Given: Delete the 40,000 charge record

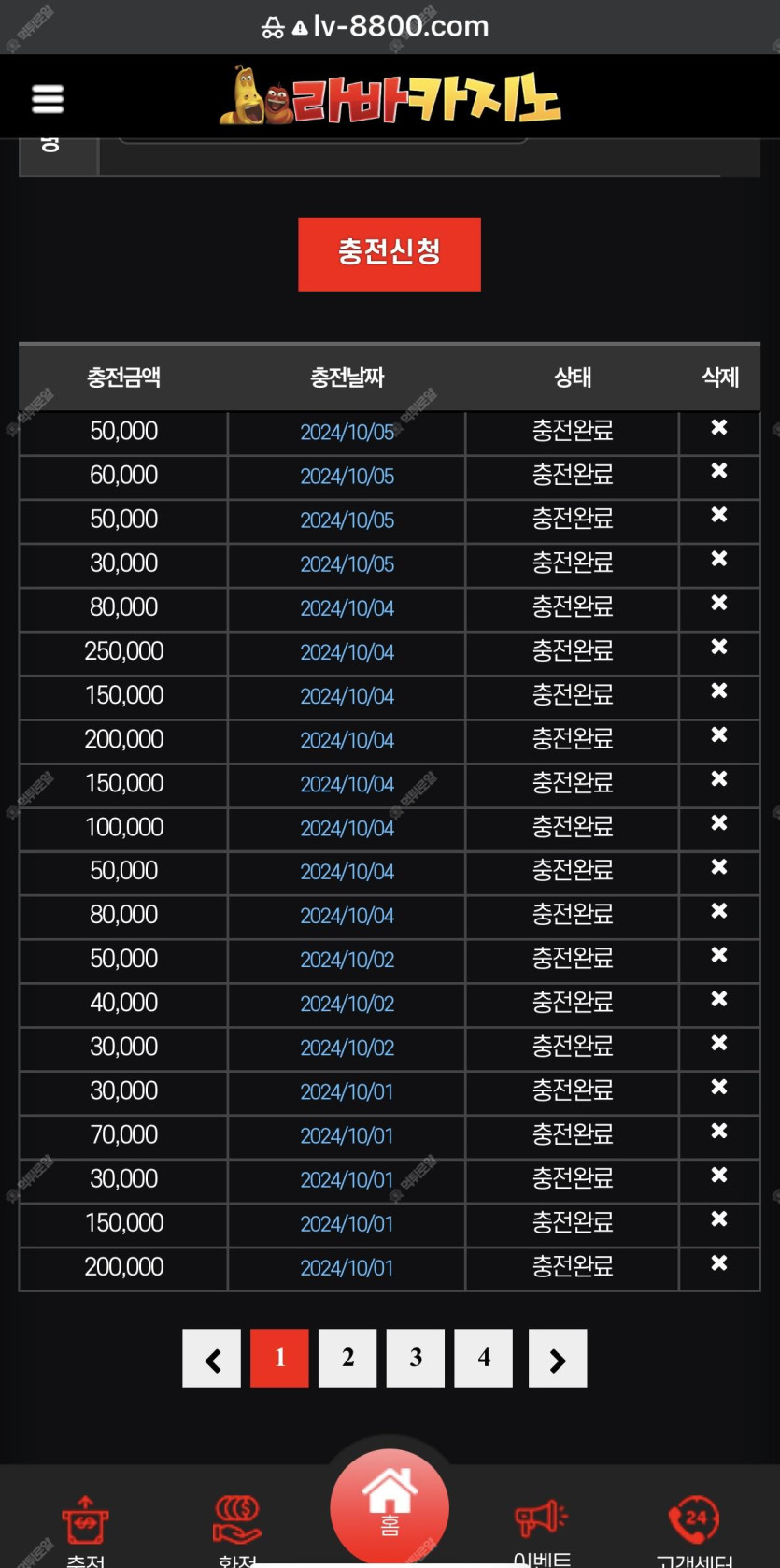Looking at the screenshot, I should 719,999.
